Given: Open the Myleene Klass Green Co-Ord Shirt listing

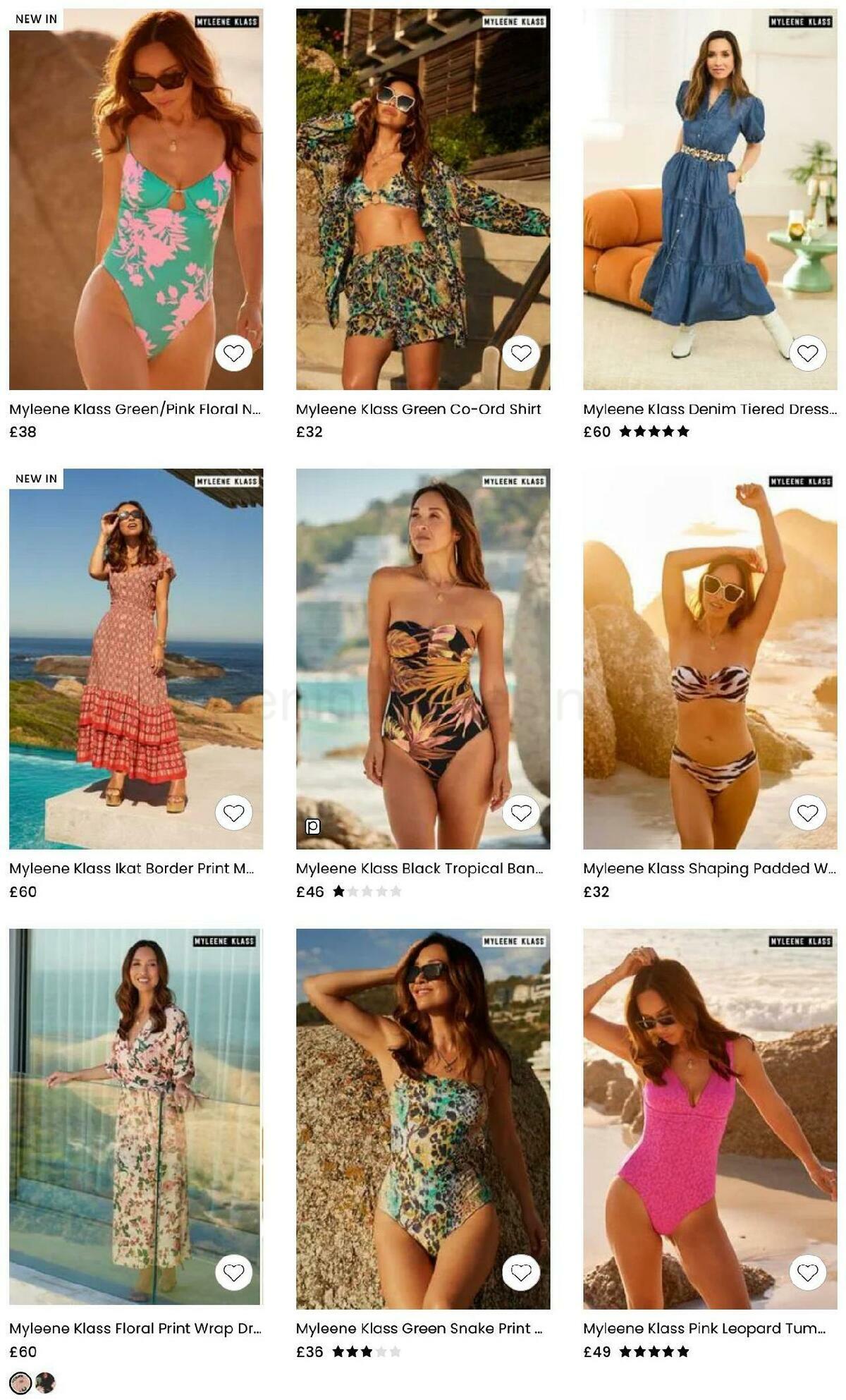Looking at the screenshot, I should 419,408.
